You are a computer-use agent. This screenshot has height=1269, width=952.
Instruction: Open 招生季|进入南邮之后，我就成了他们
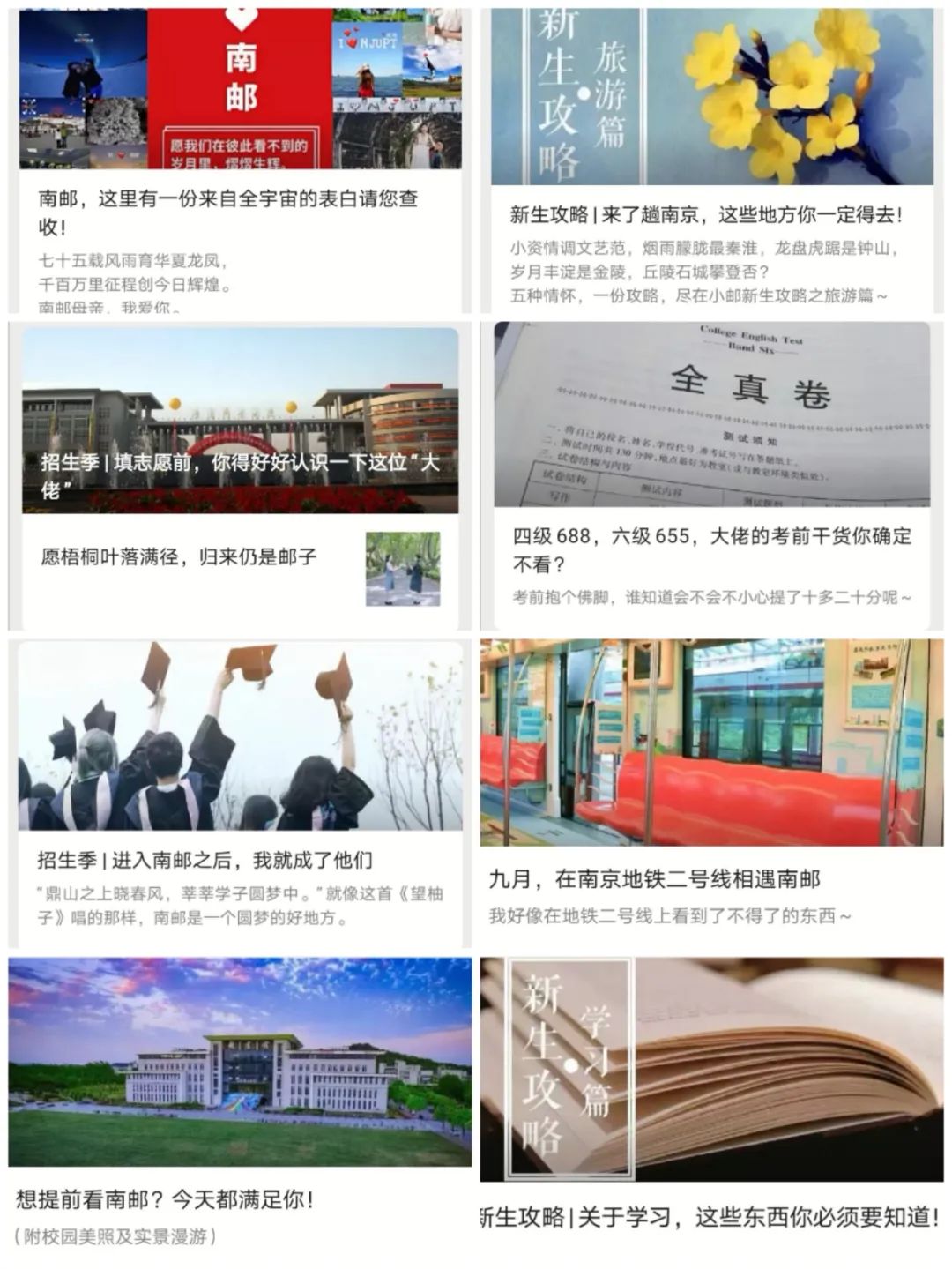click(203, 857)
